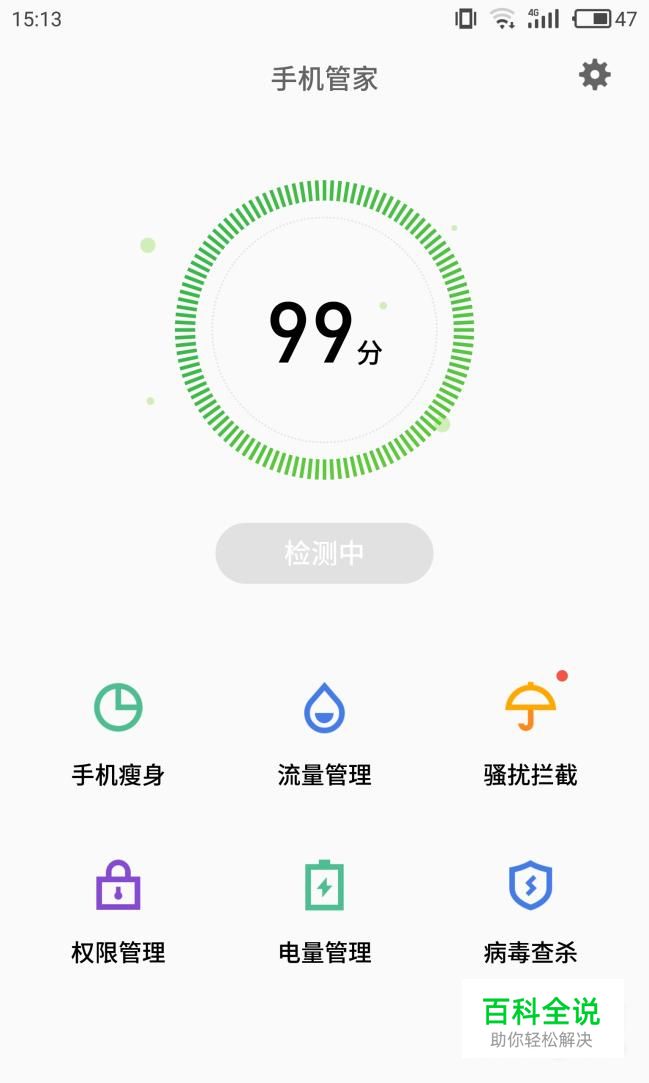Screen dimensions: 649x1083
Task: Open 流量管理 data management
Action: pyautogui.click(x=324, y=734)
